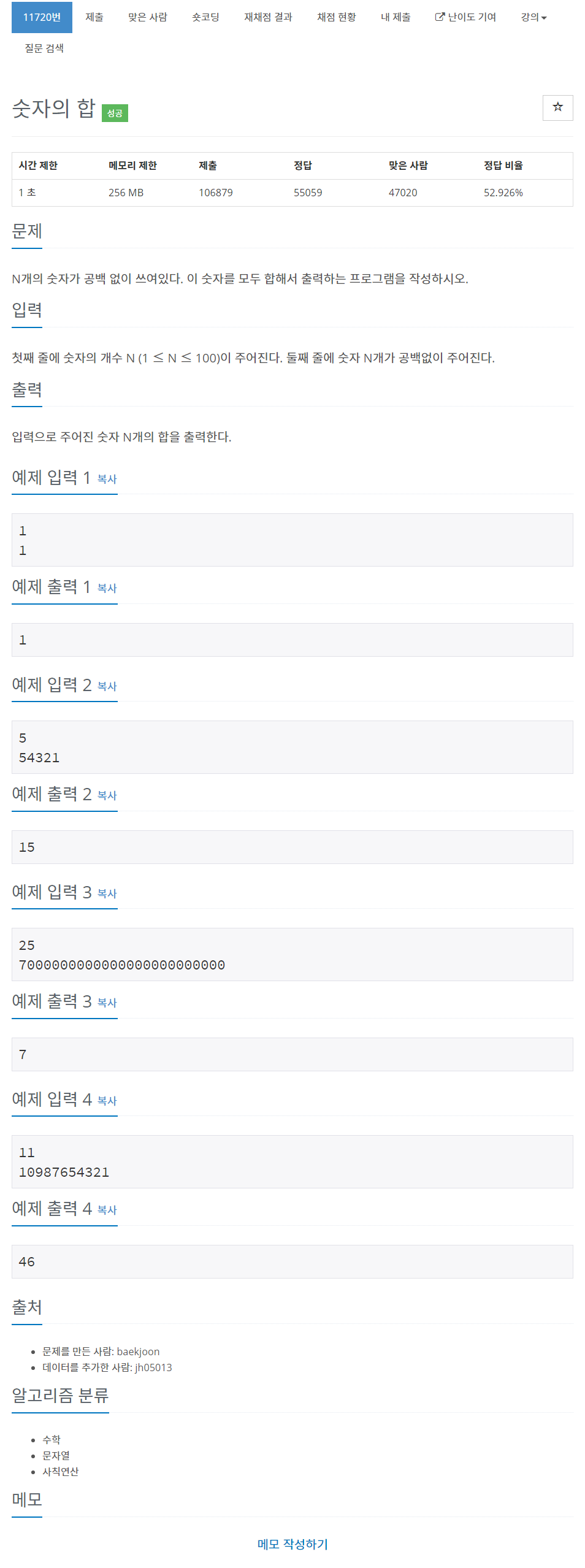The width and height of the screenshot is (585, 1568).
Task: Copy 예제 입력 4
Action: pyautogui.click(x=107, y=1101)
